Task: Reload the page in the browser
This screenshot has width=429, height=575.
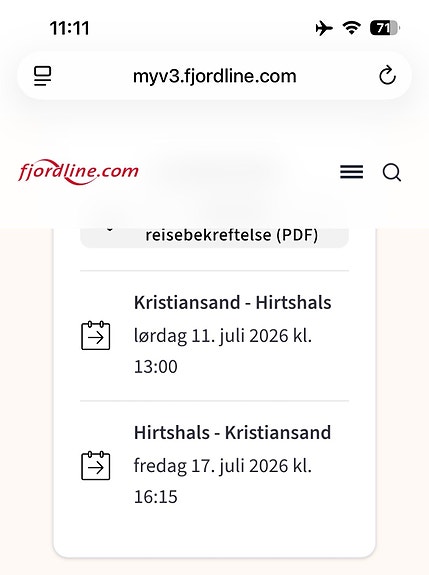Action: click(387, 76)
